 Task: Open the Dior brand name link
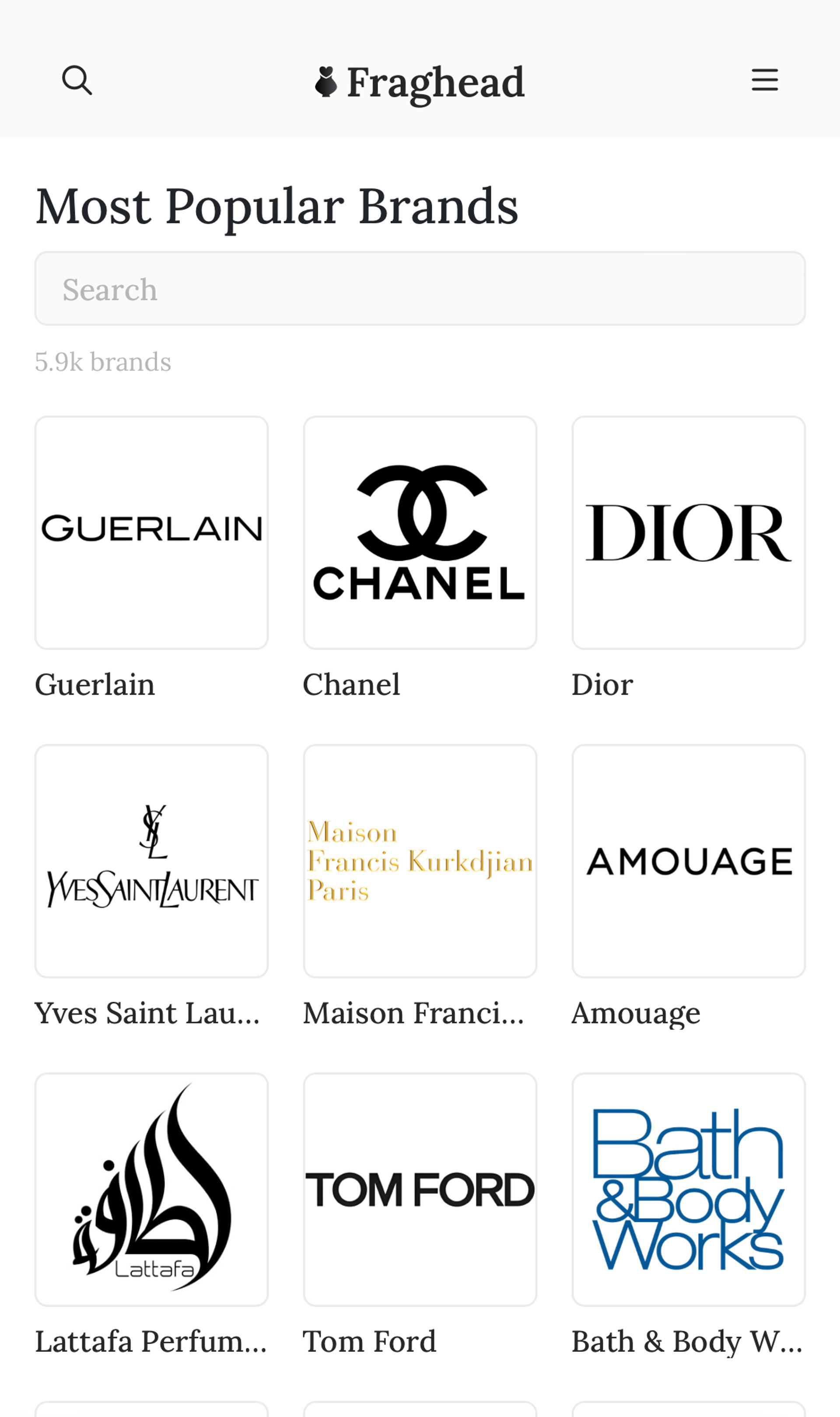point(602,684)
